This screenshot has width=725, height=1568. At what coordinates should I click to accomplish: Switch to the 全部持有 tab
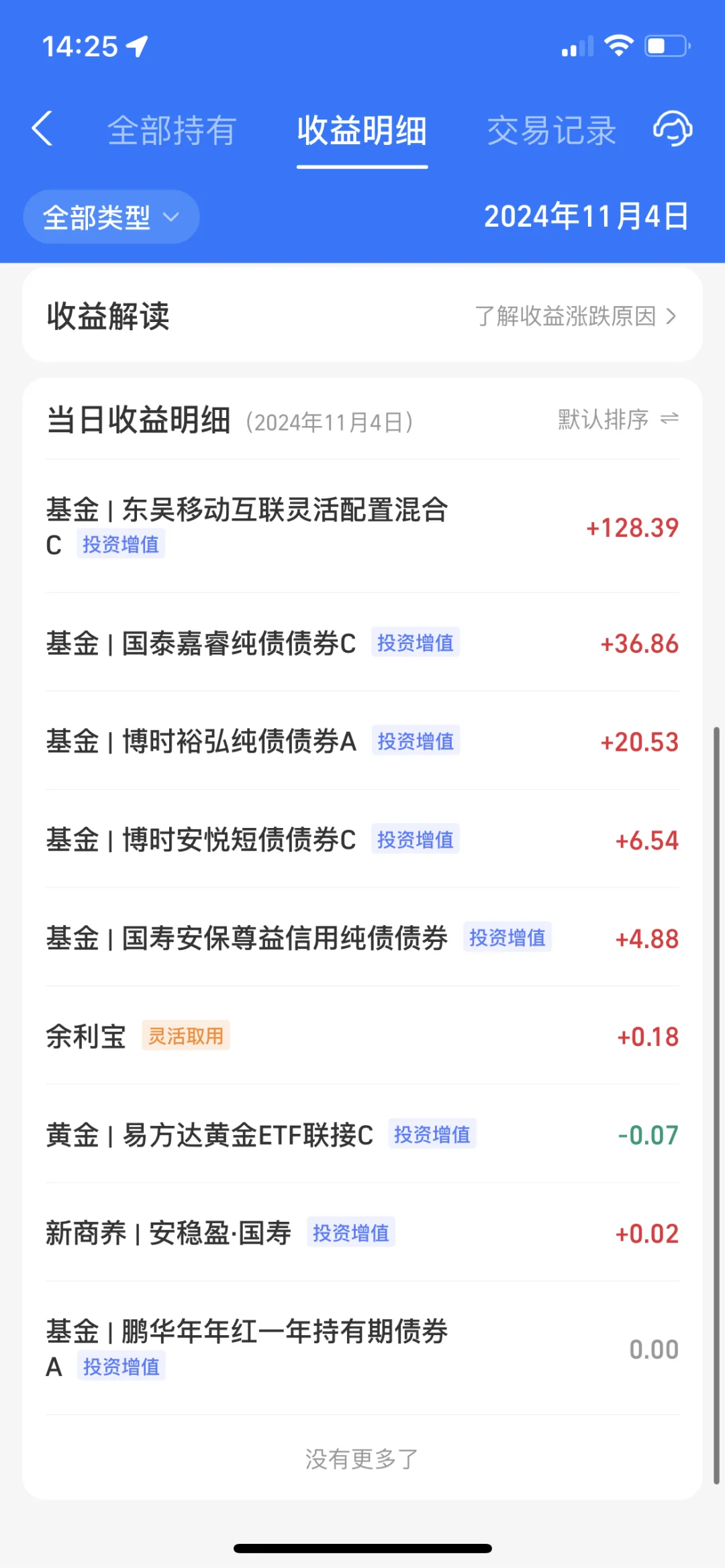[x=172, y=130]
